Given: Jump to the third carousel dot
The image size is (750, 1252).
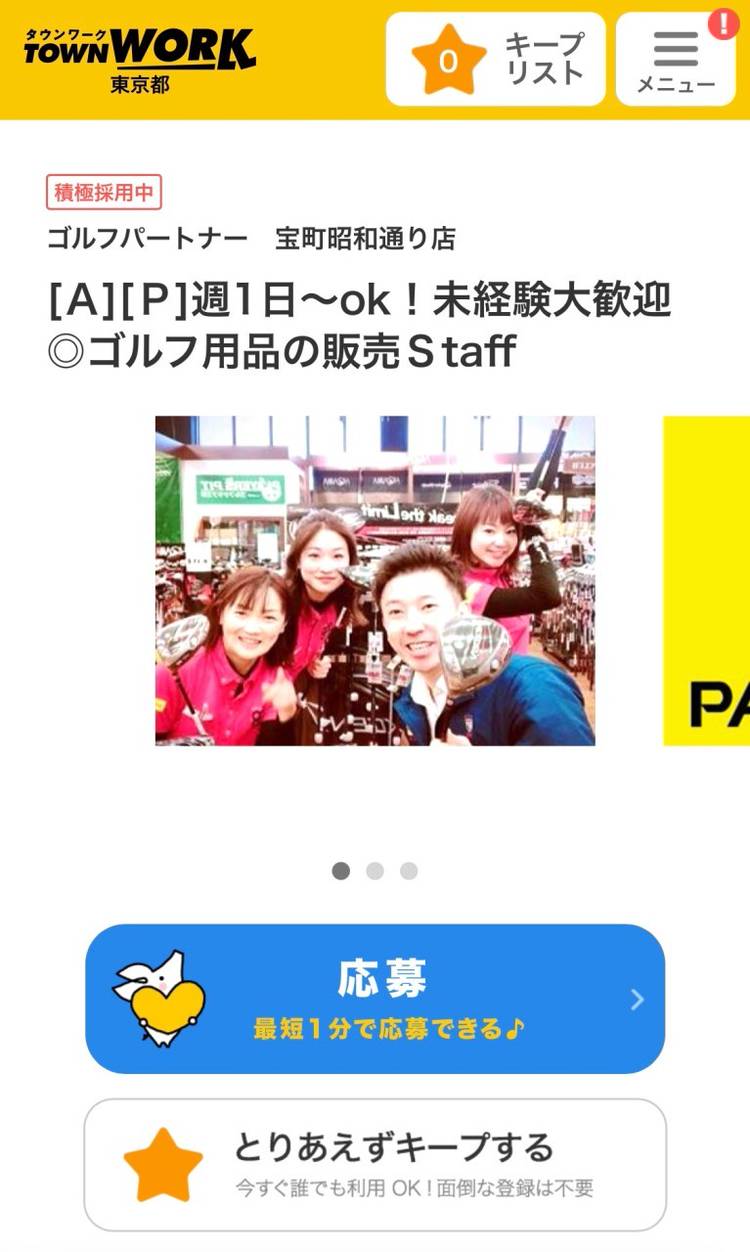Looking at the screenshot, I should (x=409, y=871).
